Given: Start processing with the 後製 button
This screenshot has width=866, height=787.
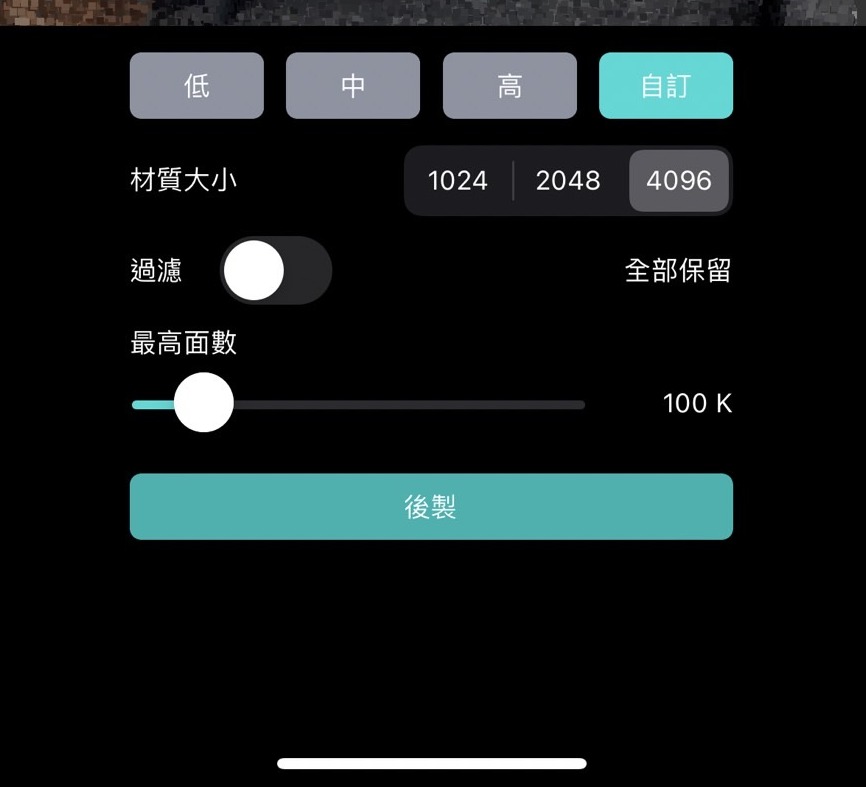Looking at the screenshot, I should (431, 507).
